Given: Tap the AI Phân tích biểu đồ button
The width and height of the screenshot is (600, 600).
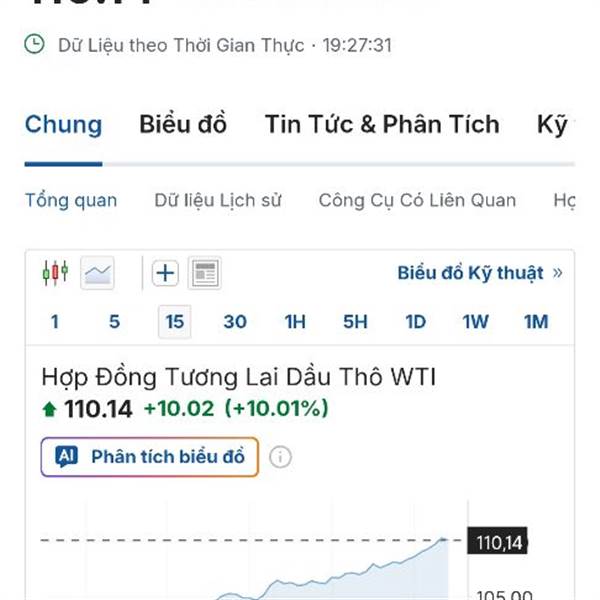Looking at the screenshot, I should click(x=150, y=457).
